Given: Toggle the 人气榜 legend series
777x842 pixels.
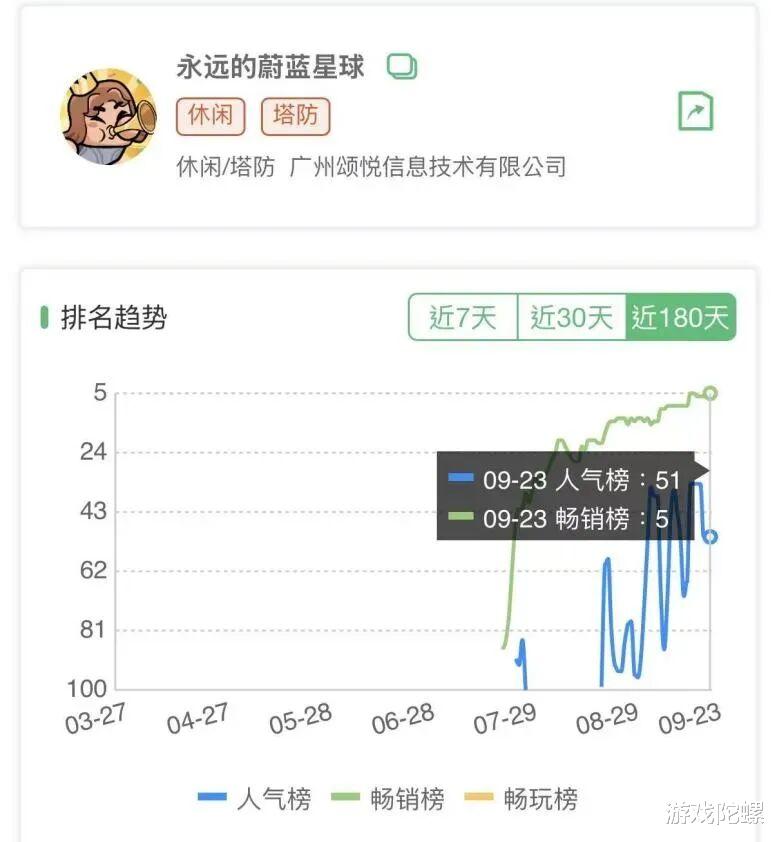Looking at the screenshot, I should (x=255, y=799).
